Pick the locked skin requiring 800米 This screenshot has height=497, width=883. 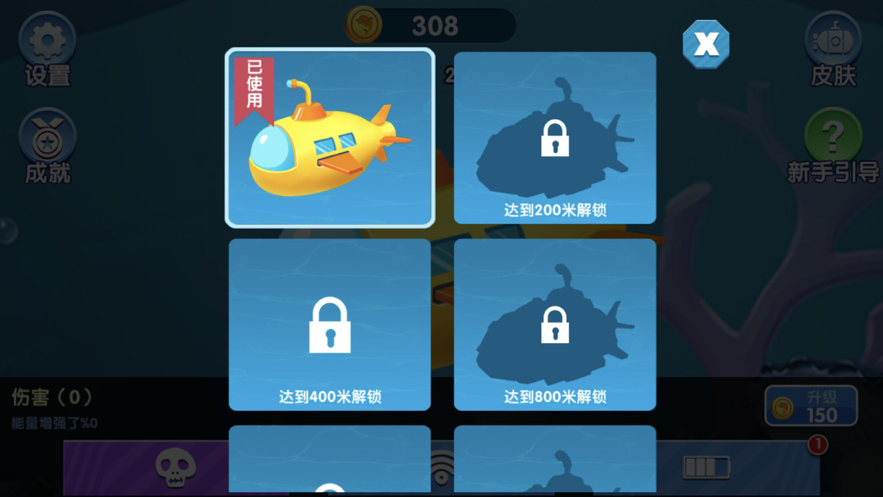tap(555, 325)
